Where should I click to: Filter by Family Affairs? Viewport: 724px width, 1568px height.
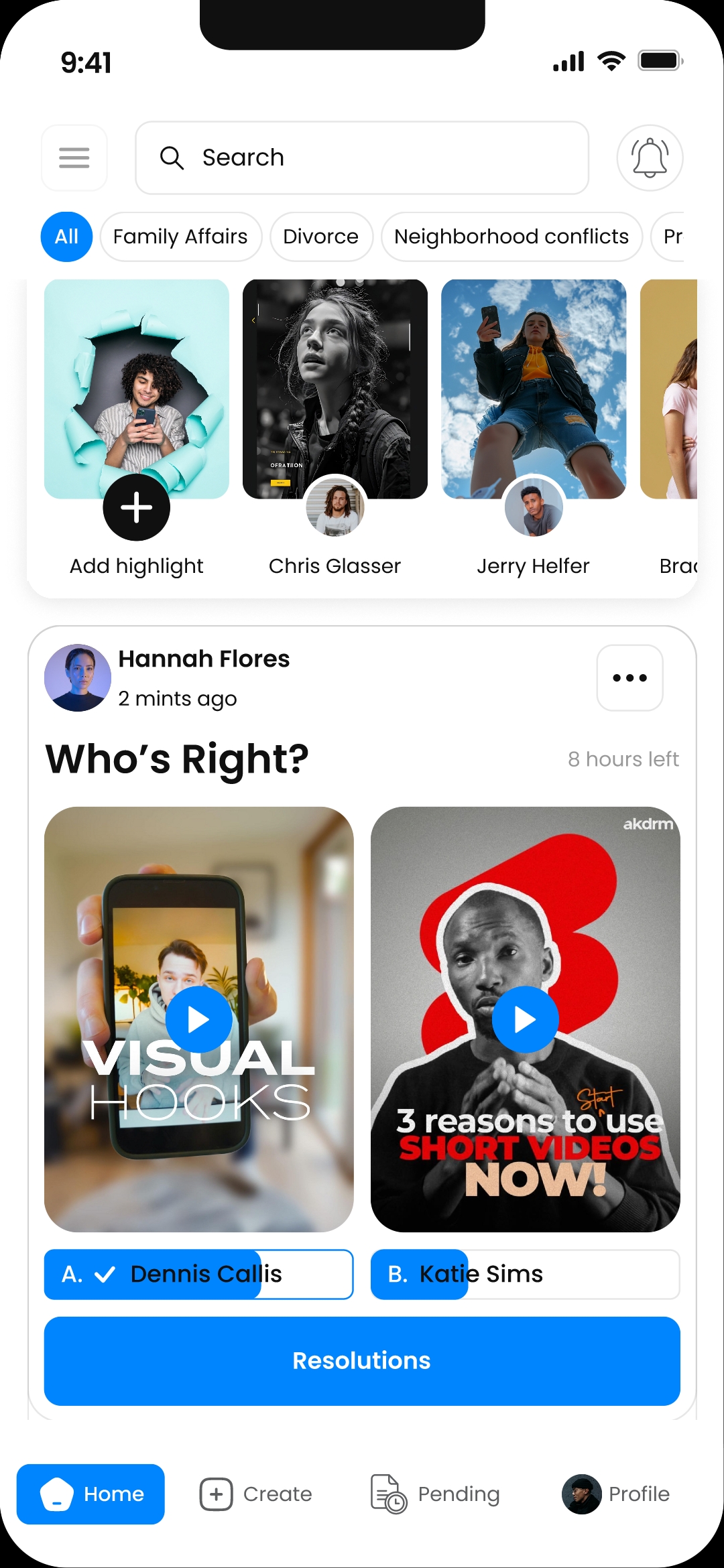click(x=180, y=237)
